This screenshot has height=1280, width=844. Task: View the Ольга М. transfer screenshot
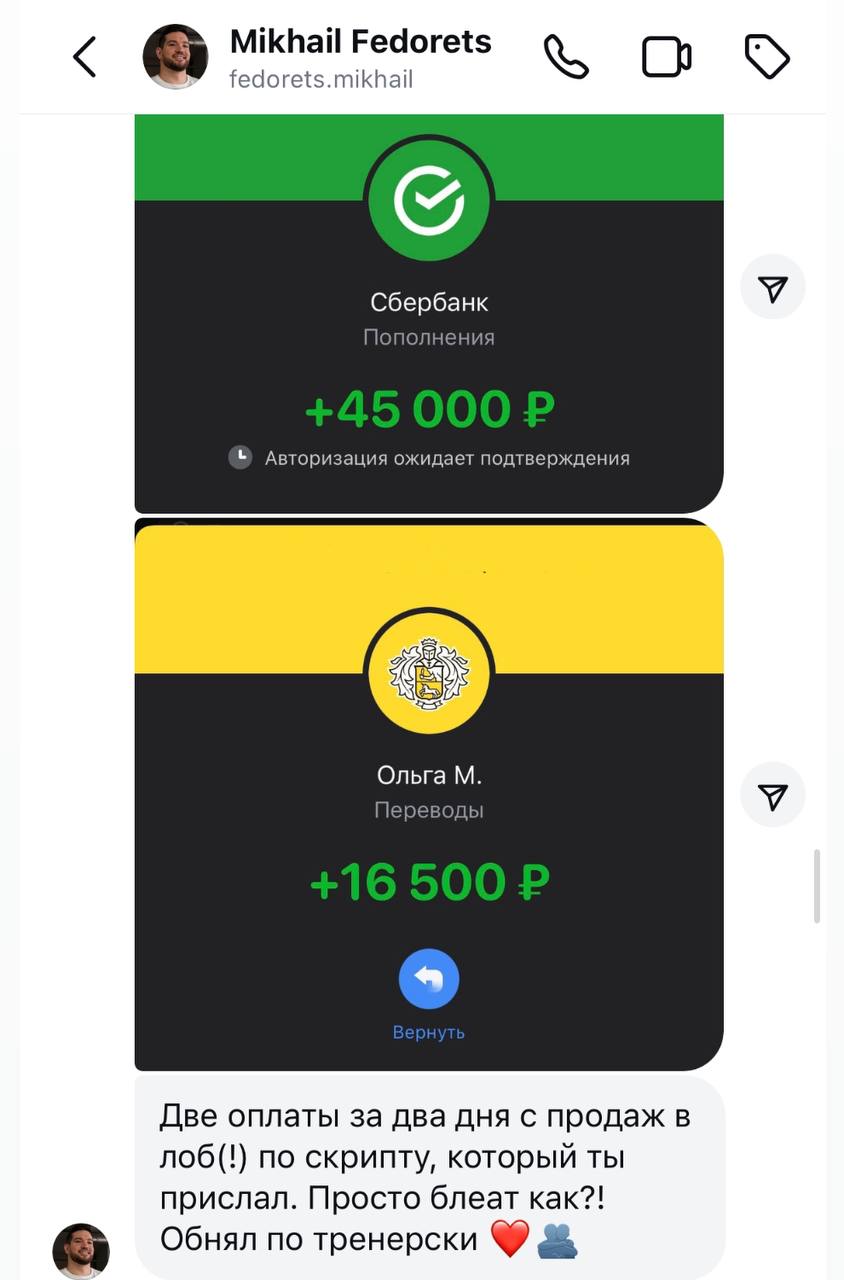pos(428,800)
